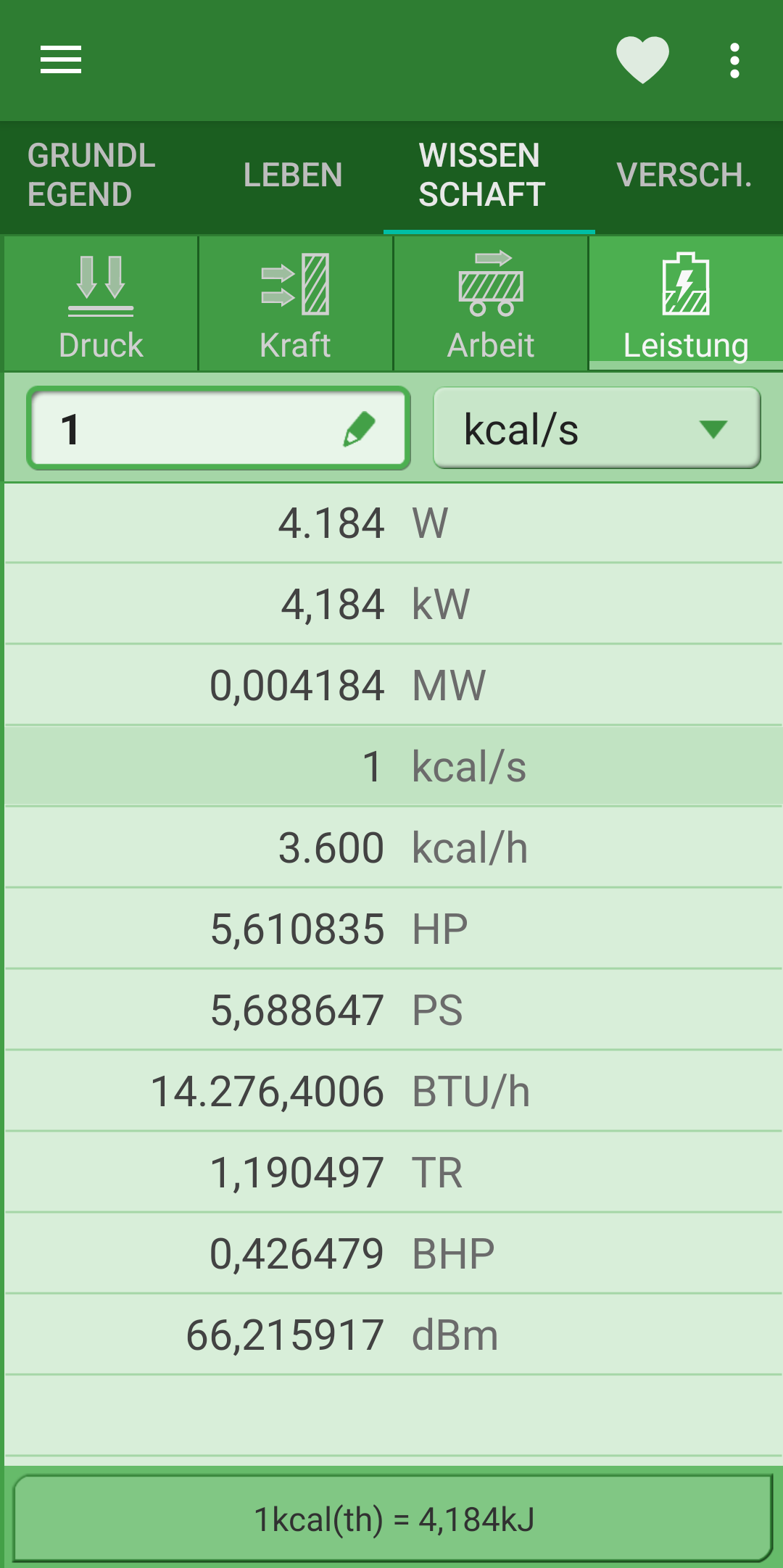The height and width of the screenshot is (1568, 783).
Task: Open the Arbeit converter
Action: [491, 304]
